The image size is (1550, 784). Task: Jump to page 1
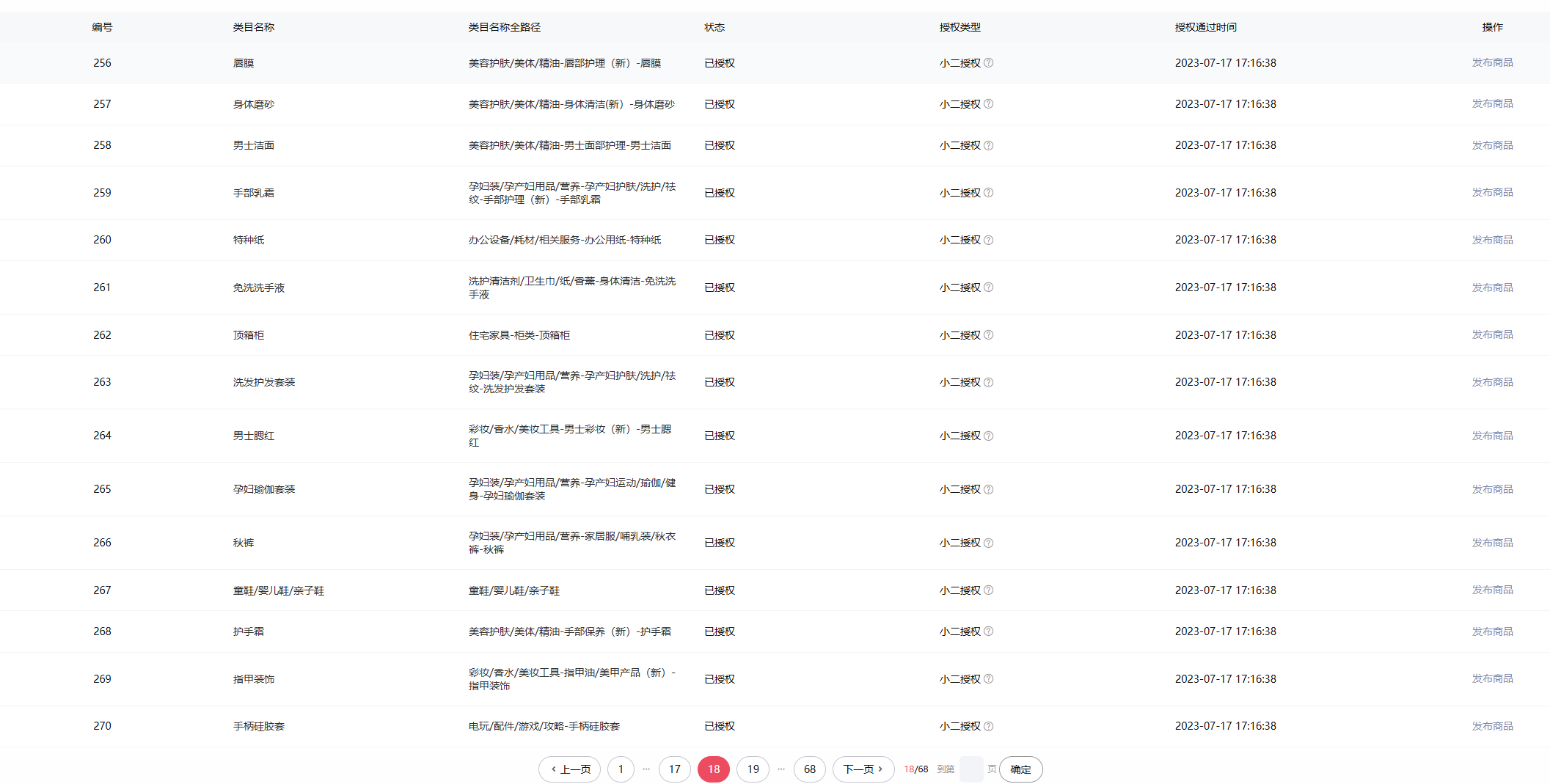pyautogui.click(x=621, y=769)
